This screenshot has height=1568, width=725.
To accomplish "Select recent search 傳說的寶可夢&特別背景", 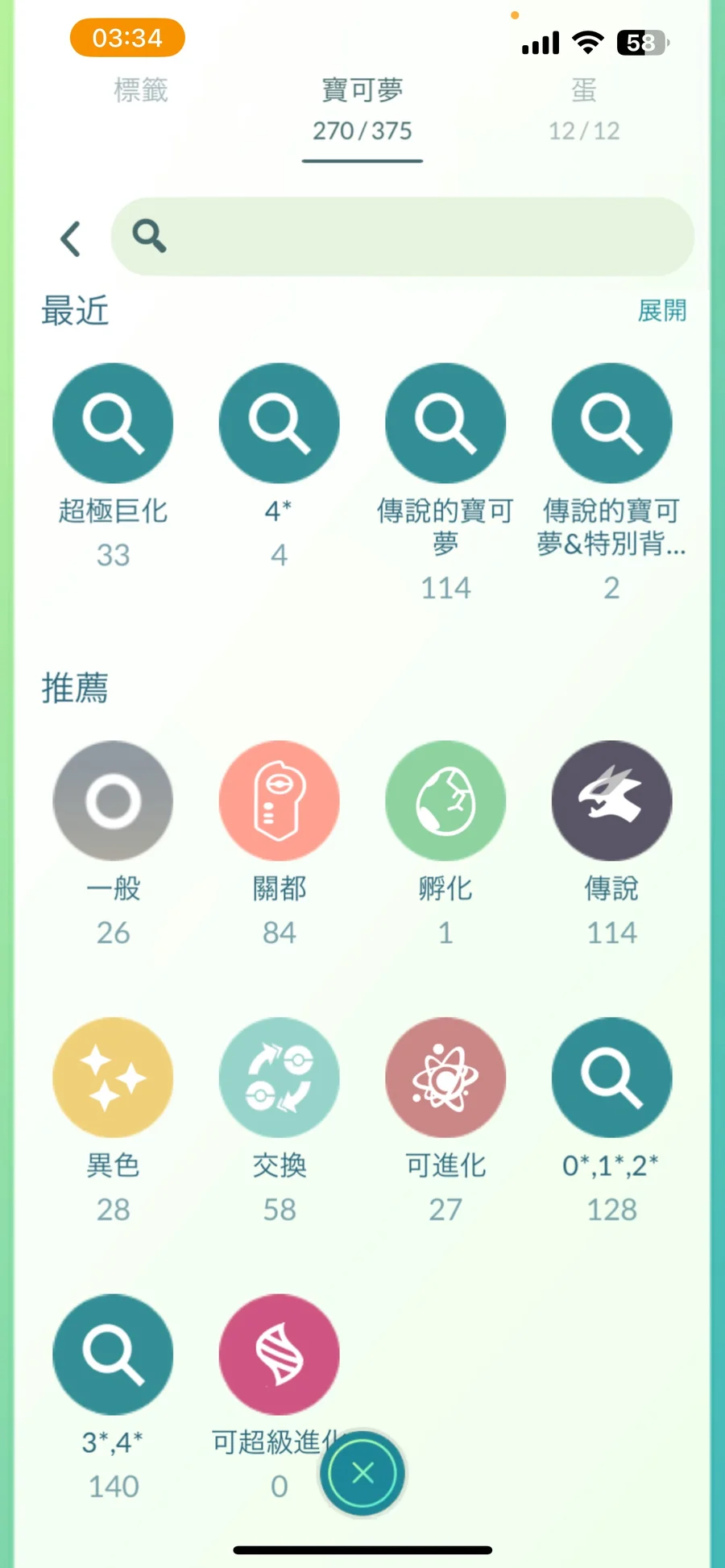I will pos(611,424).
